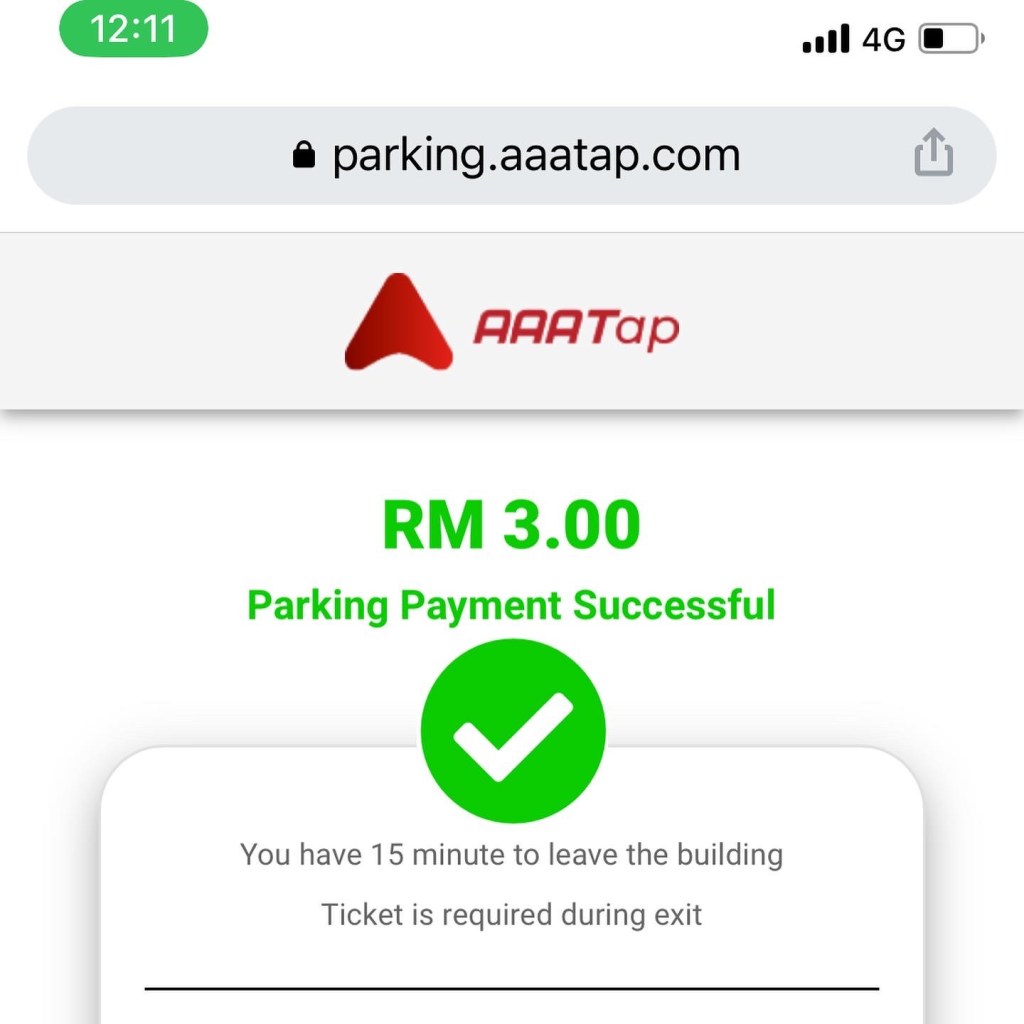Share this parking payment page
Viewport: 1024px width, 1024px height.
point(933,154)
